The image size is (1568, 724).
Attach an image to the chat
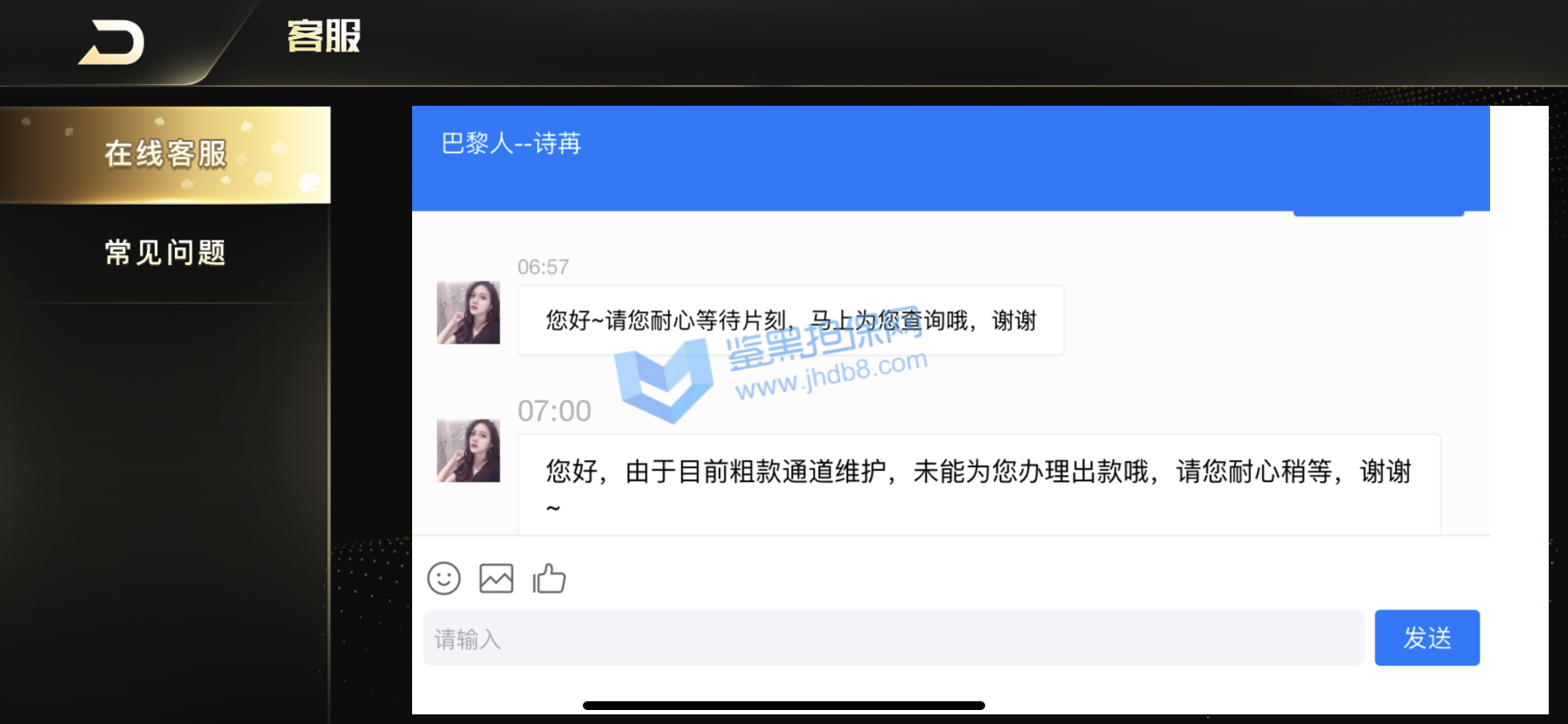pyautogui.click(x=496, y=578)
